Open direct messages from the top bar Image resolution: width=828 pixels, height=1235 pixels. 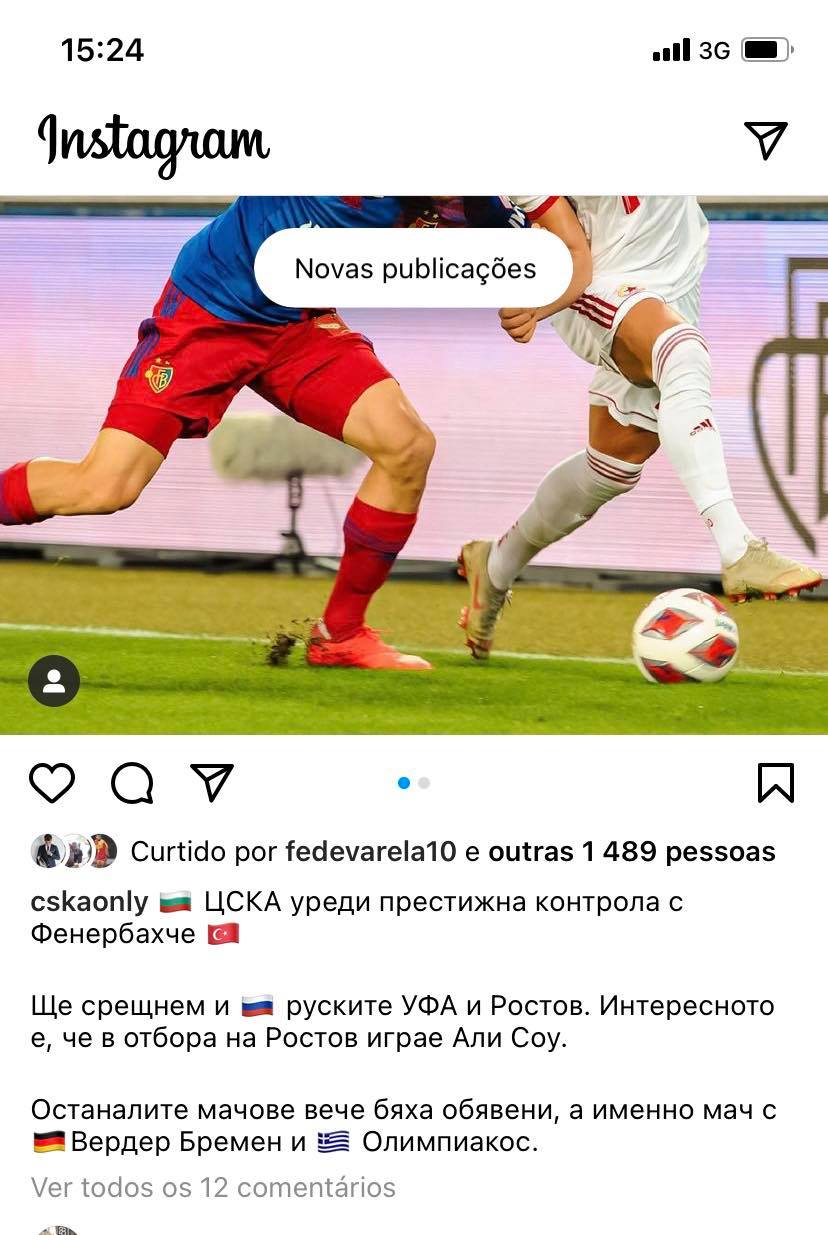[766, 140]
